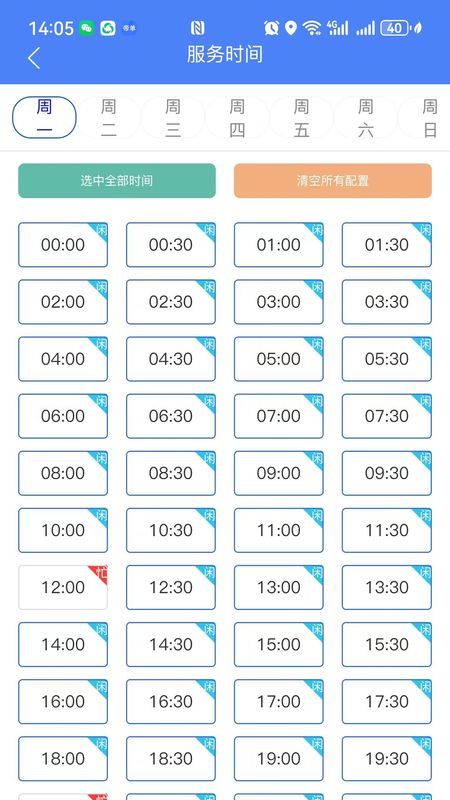This screenshot has width=450, height=800.
Task: Toggle the 19:00 time slot
Action: tap(279, 759)
